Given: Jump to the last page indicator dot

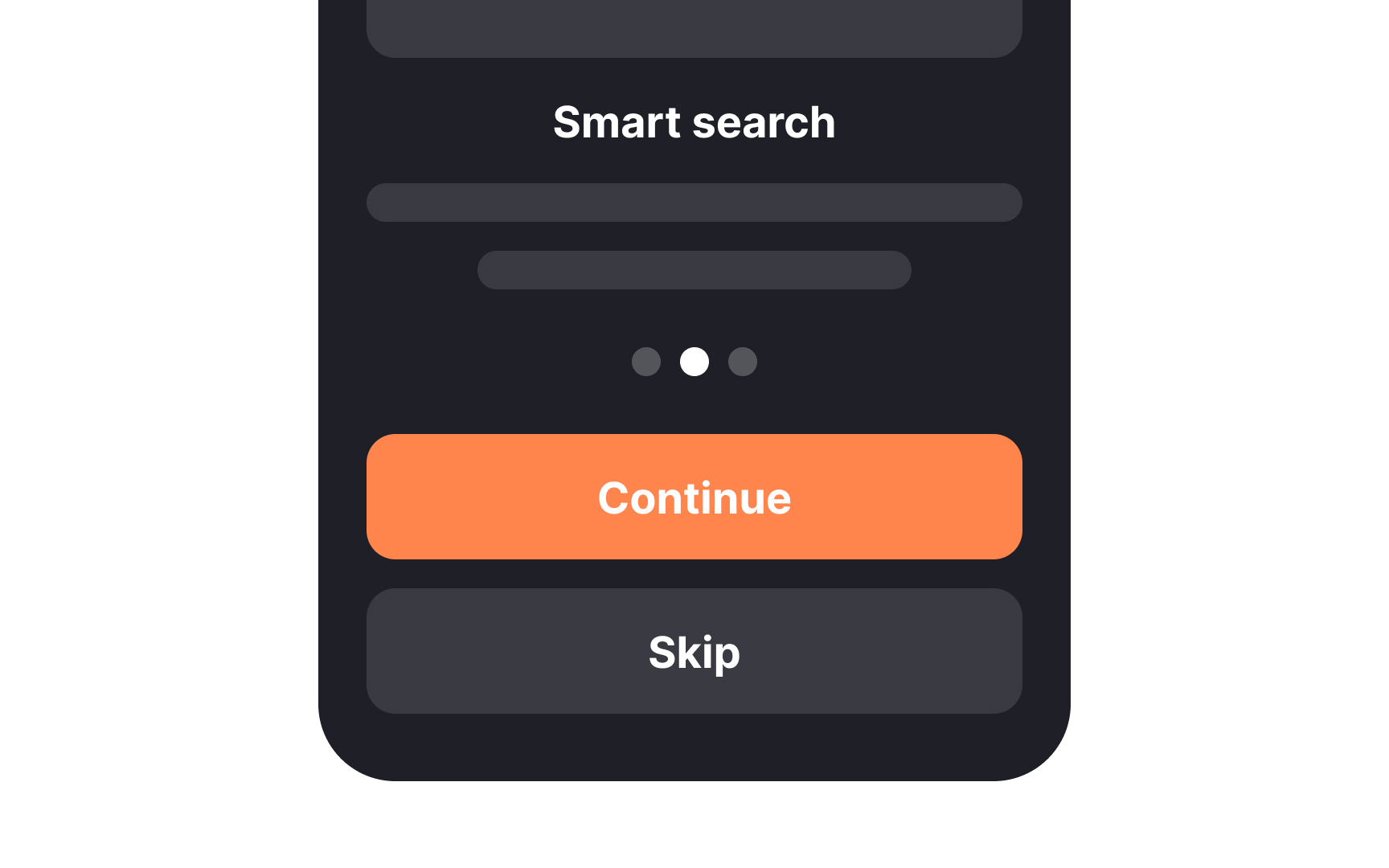Looking at the screenshot, I should [x=743, y=362].
